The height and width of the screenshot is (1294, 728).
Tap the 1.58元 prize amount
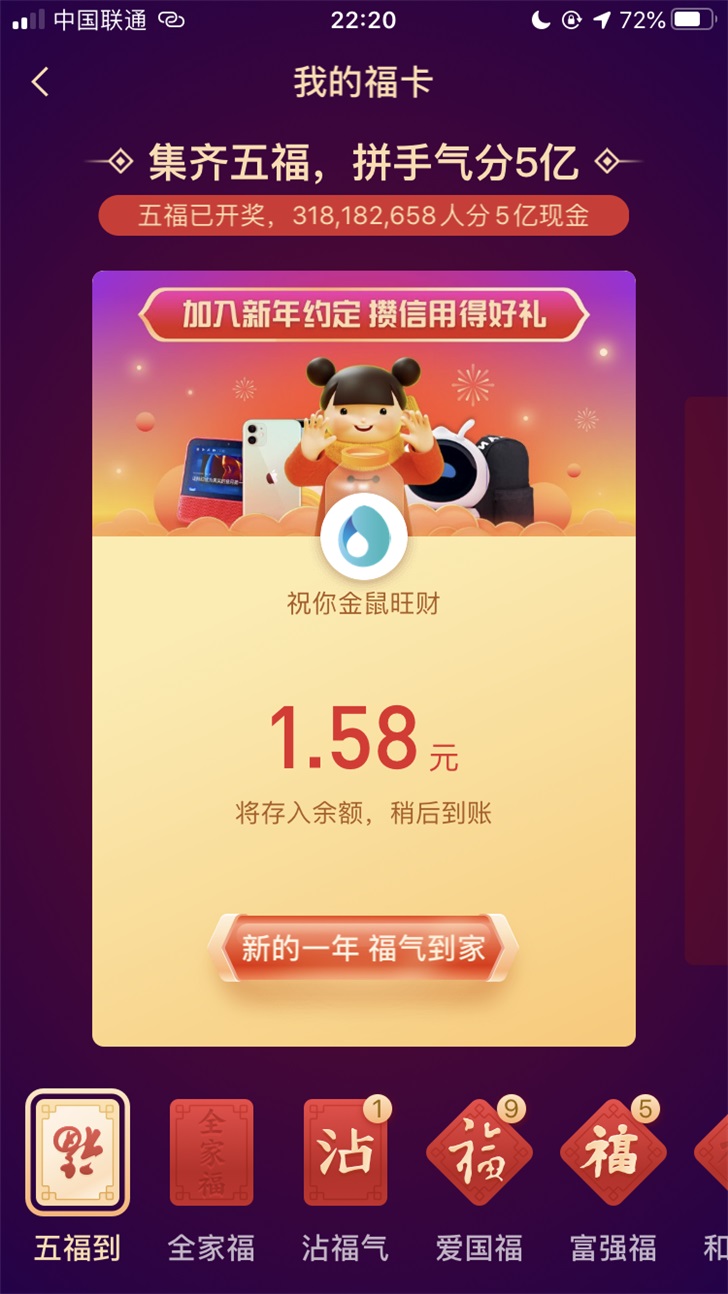click(364, 738)
